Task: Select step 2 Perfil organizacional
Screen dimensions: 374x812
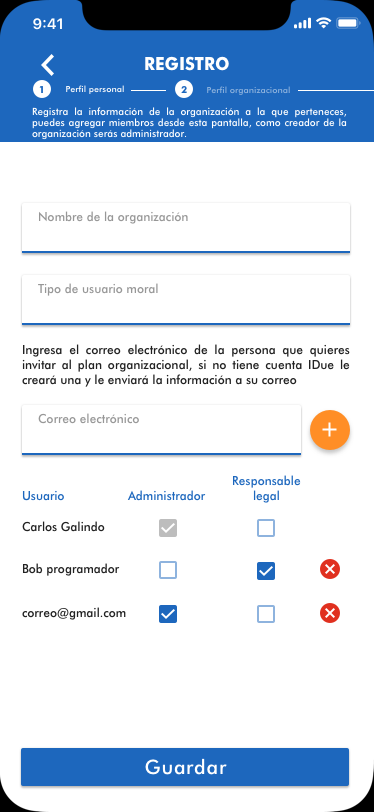Action: (x=233, y=90)
